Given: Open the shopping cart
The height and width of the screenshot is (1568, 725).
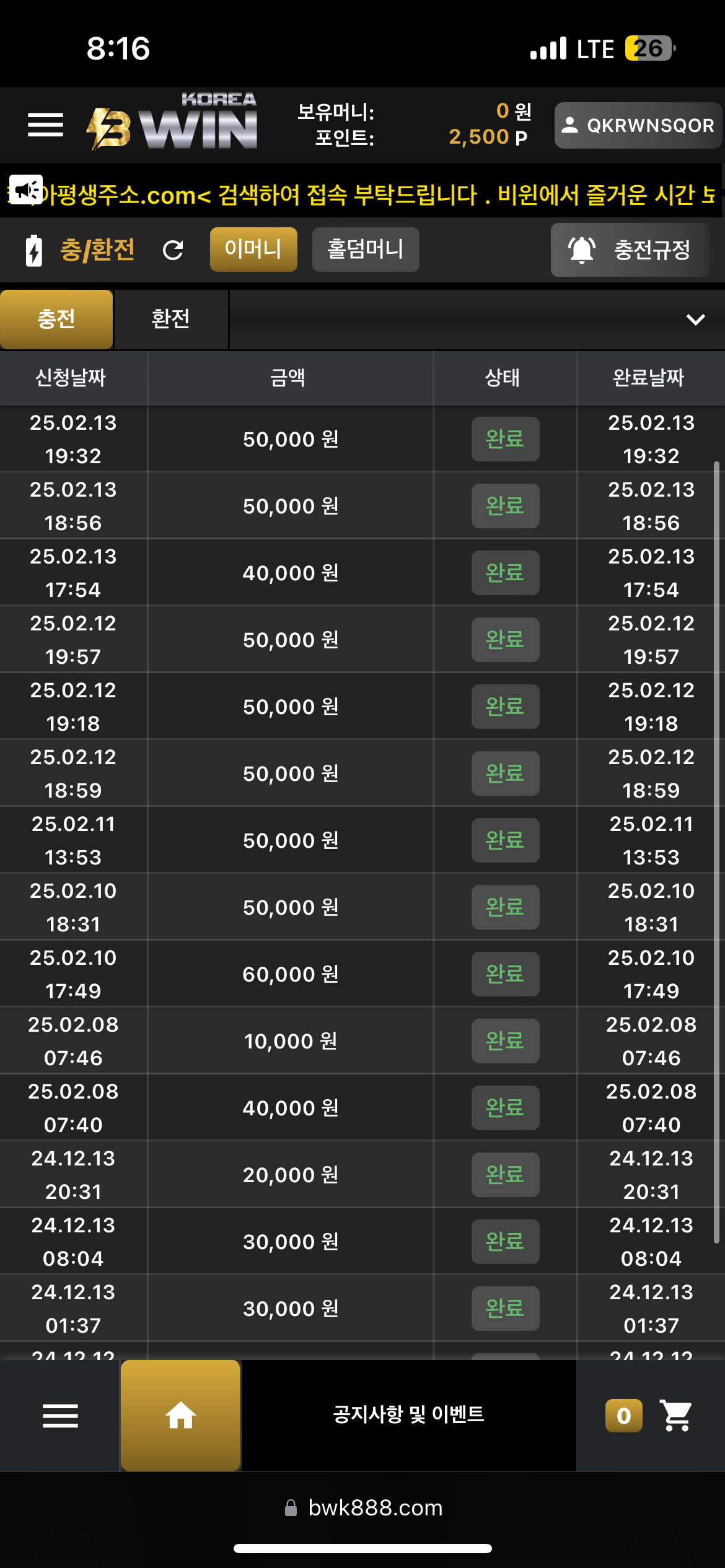Looking at the screenshot, I should 676,1416.
